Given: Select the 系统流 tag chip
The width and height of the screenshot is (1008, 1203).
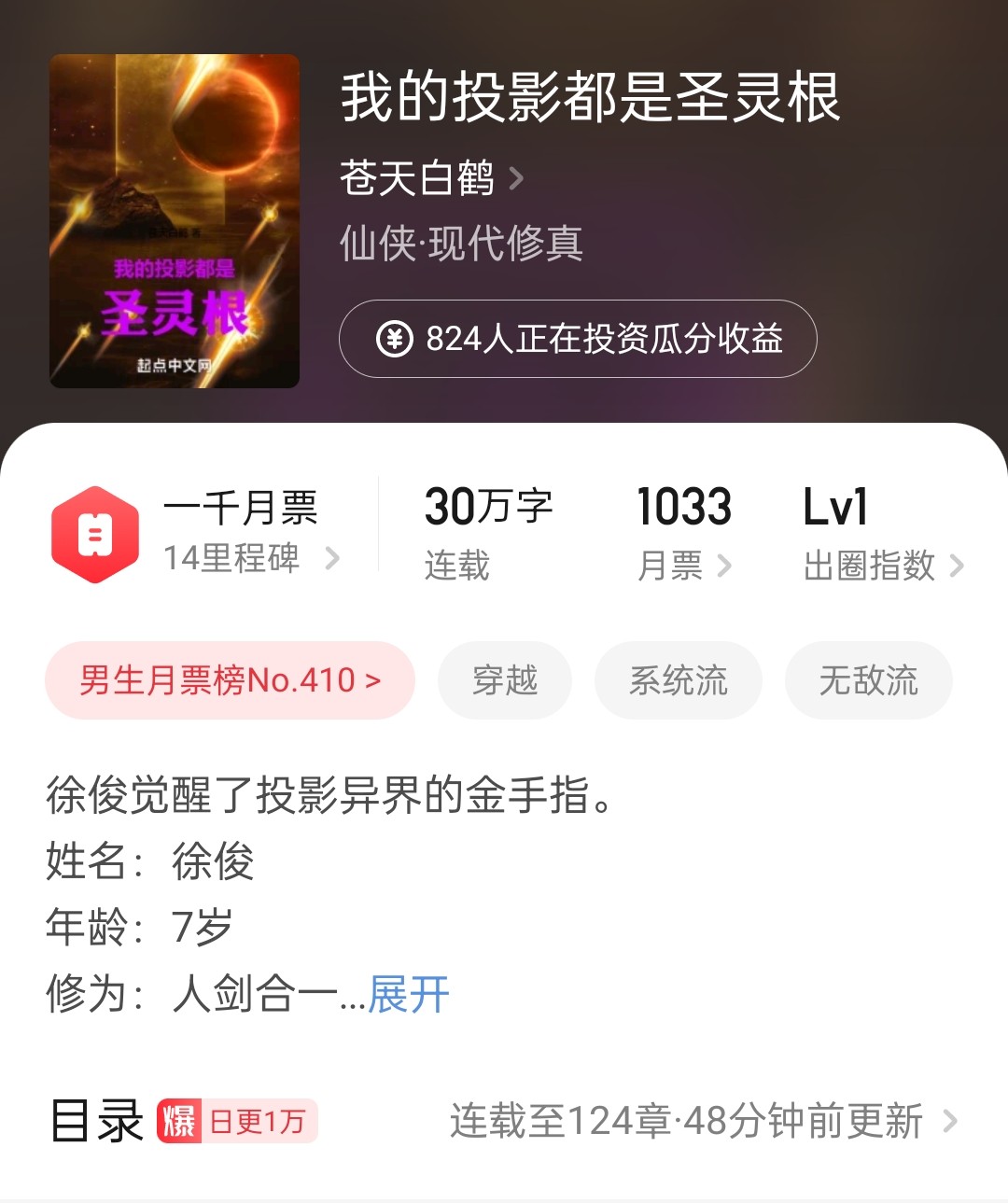Looking at the screenshot, I should click(679, 680).
